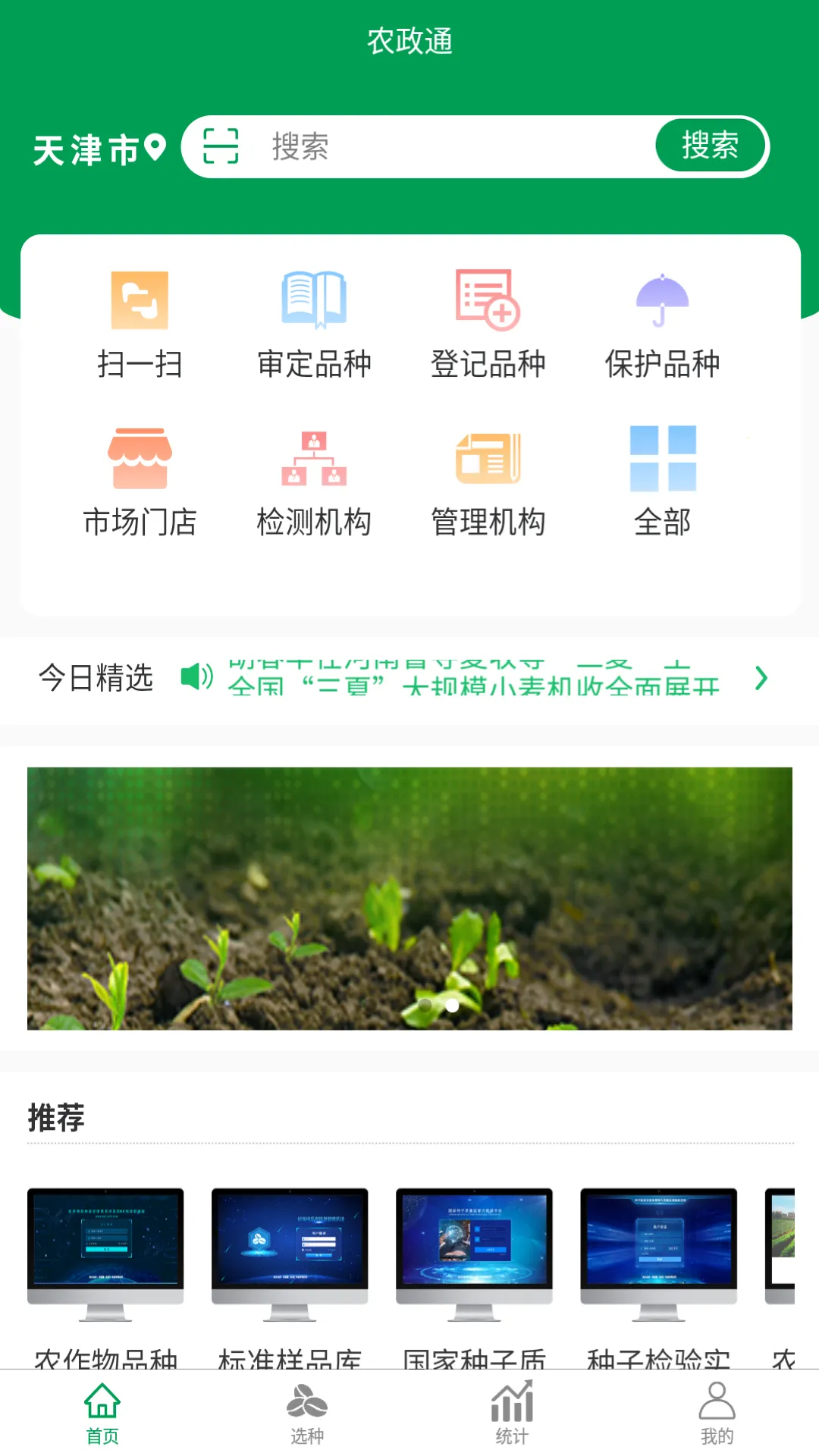Tap the 保护品种 umbrella icon
Screen dimensions: 819x1456
pyautogui.click(x=663, y=322)
